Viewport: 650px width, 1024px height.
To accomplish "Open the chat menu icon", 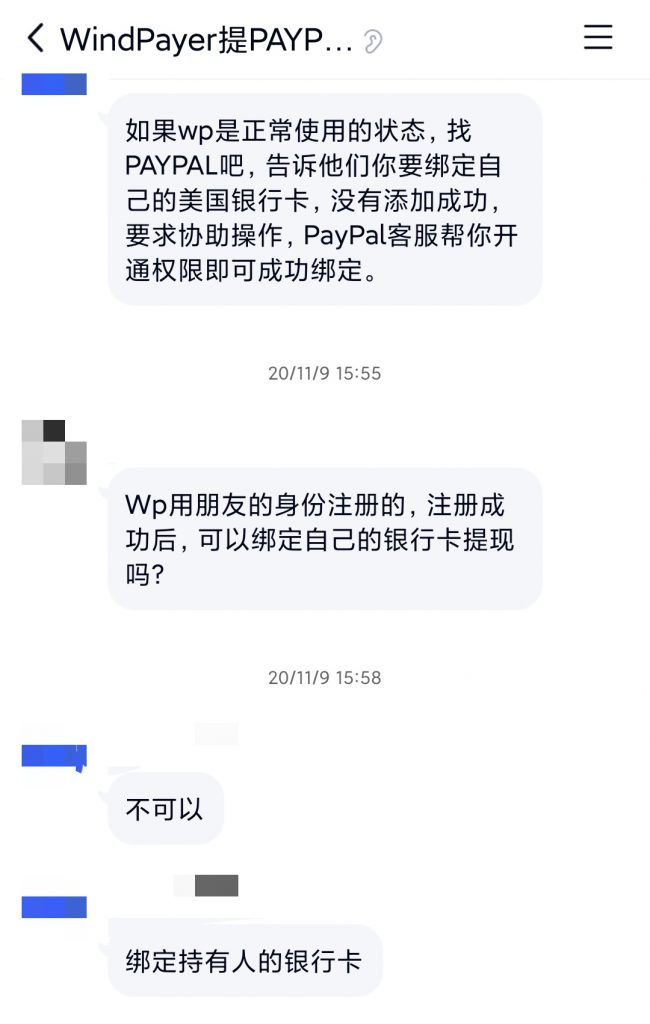I will [x=598, y=38].
